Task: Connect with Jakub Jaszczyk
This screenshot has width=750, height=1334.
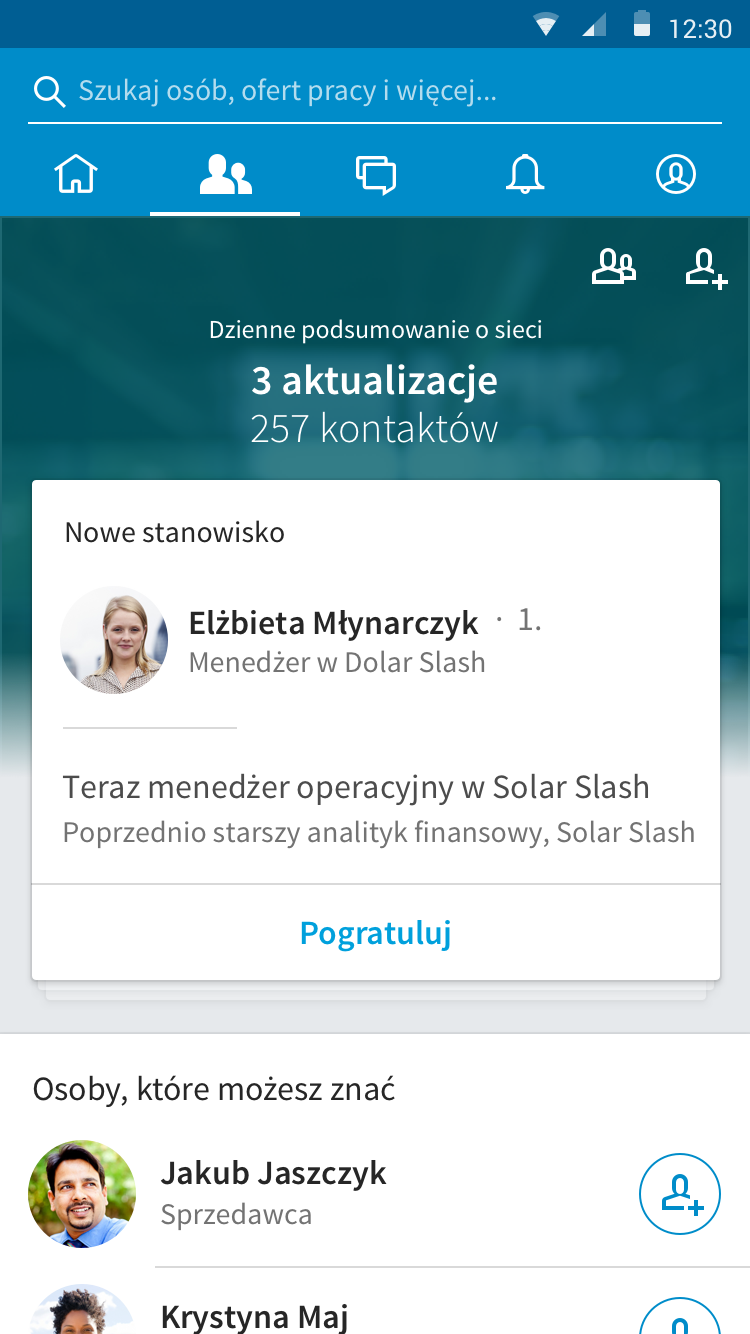Action: pyautogui.click(x=680, y=1194)
